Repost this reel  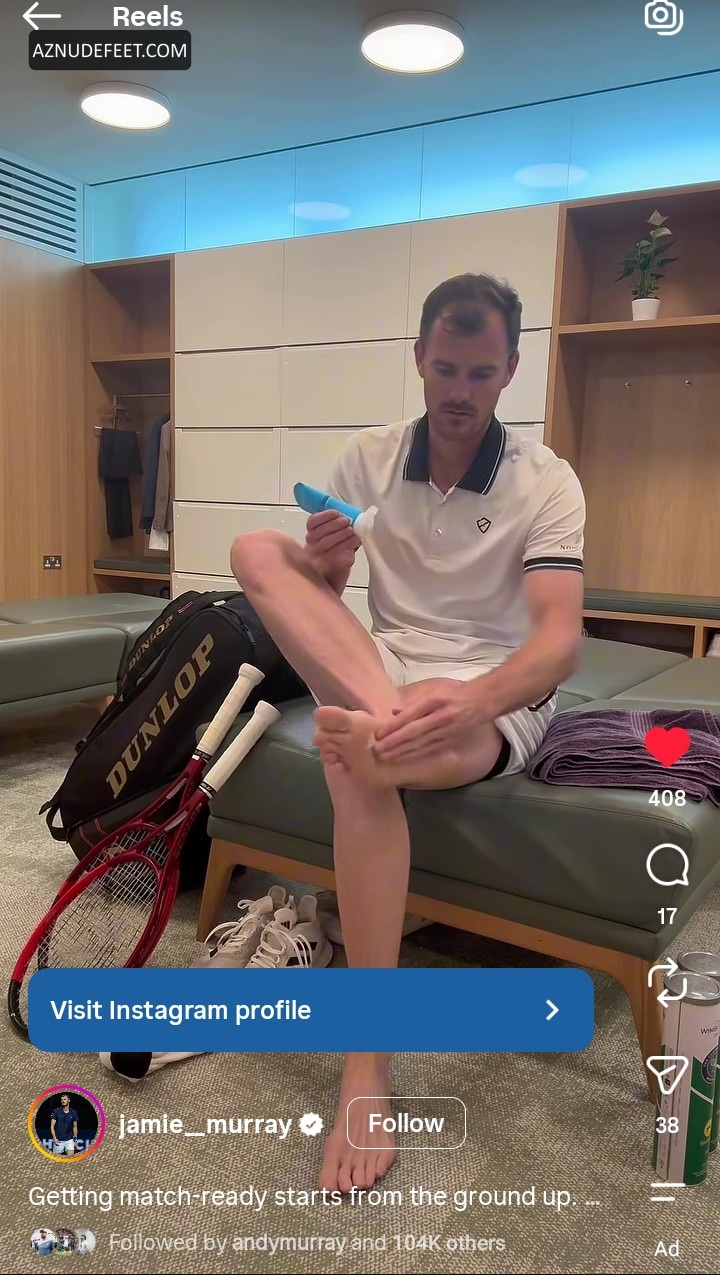pos(667,983)
